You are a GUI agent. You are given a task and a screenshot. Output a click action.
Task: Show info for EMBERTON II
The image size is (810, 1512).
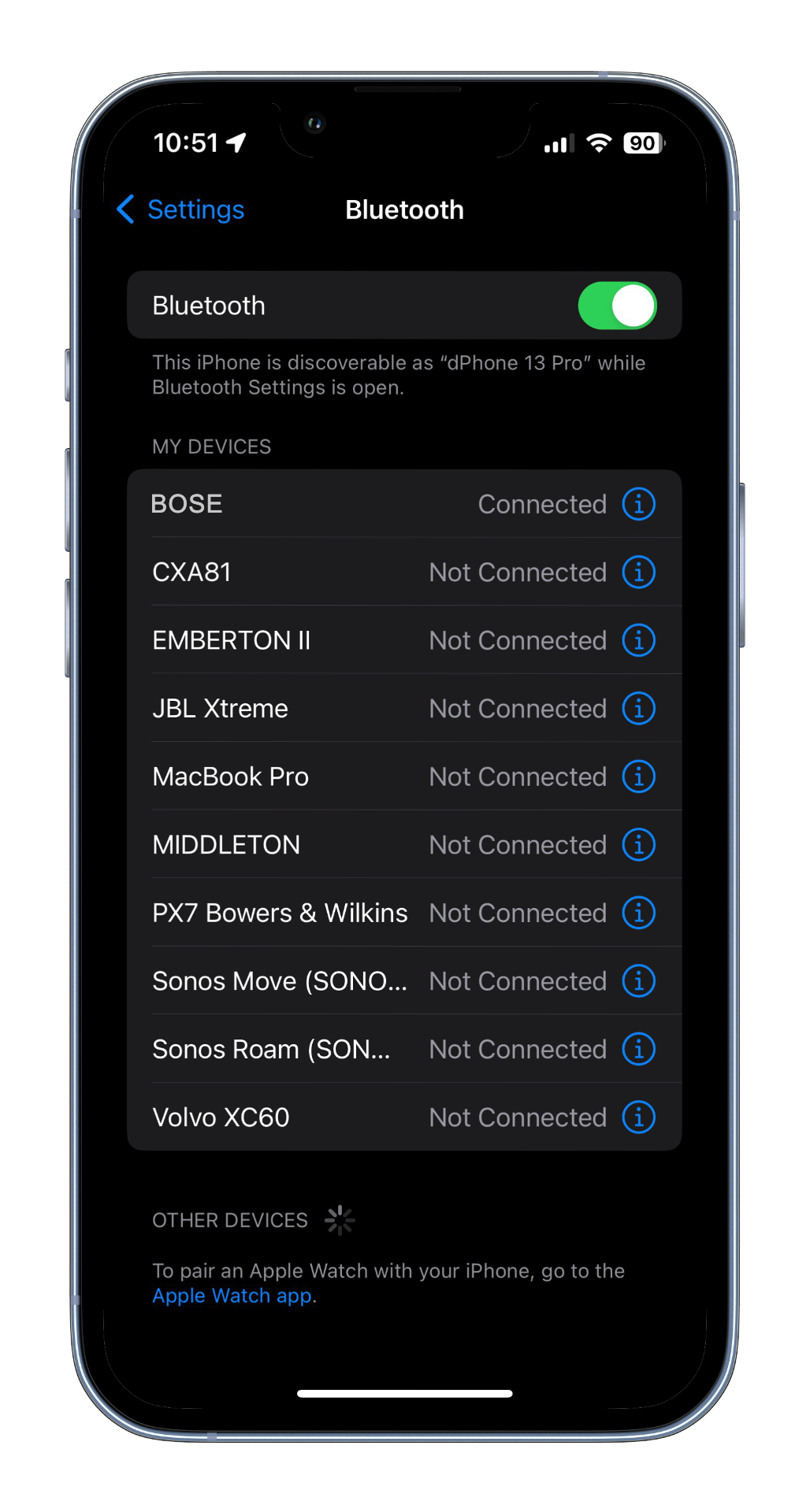click(639, 640)
